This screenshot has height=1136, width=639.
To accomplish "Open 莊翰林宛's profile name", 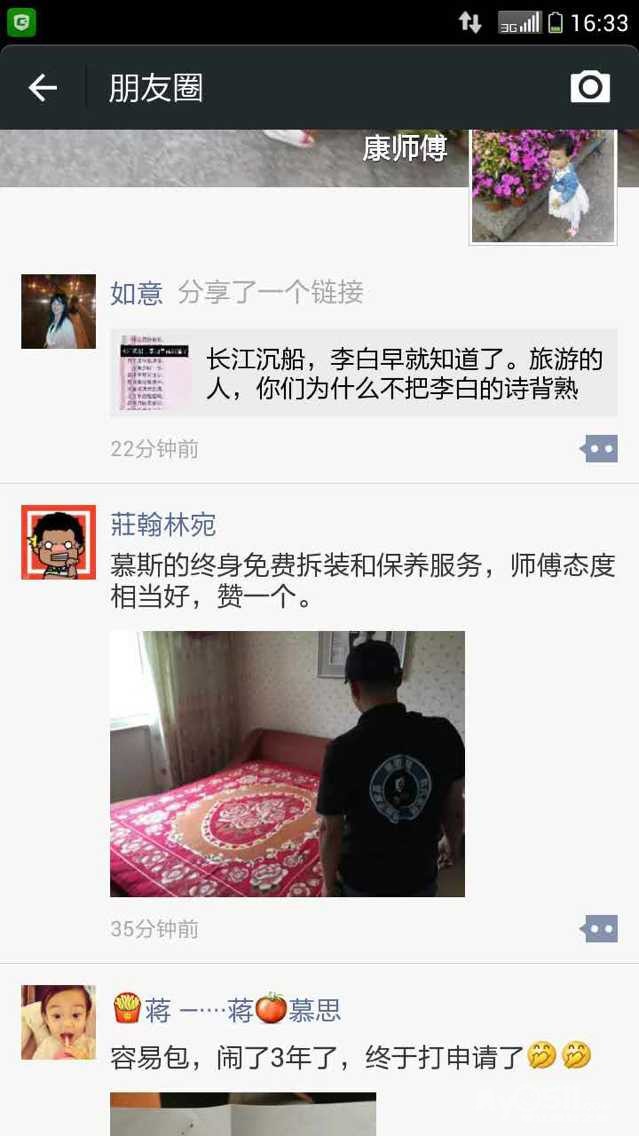I will [163, 525].
